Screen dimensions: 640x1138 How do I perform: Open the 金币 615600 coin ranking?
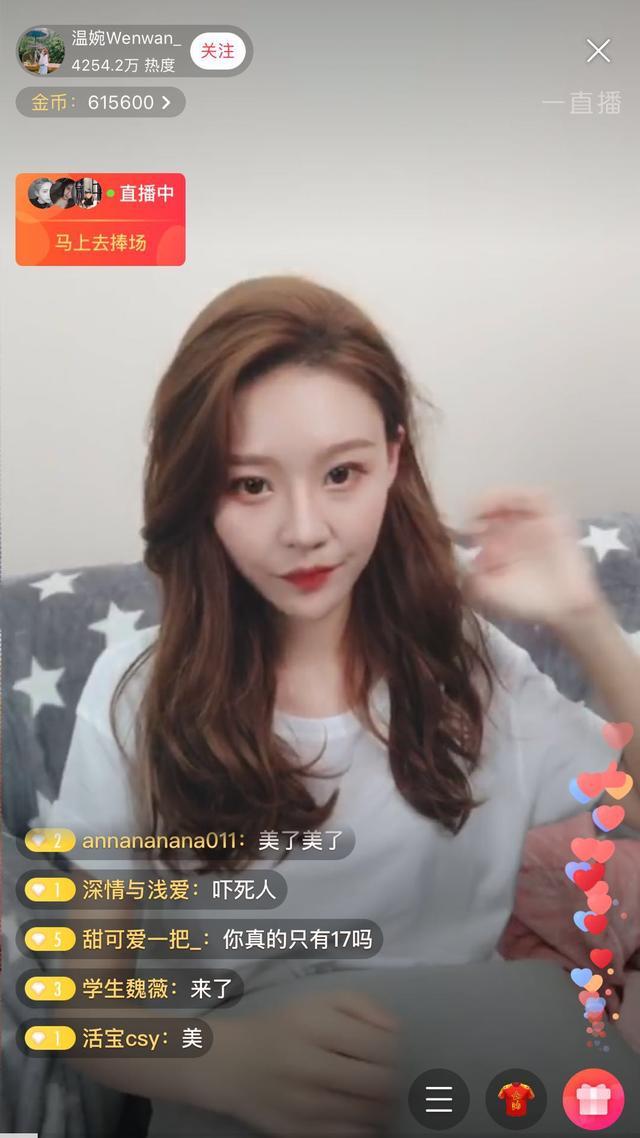(x=100, y=102)
